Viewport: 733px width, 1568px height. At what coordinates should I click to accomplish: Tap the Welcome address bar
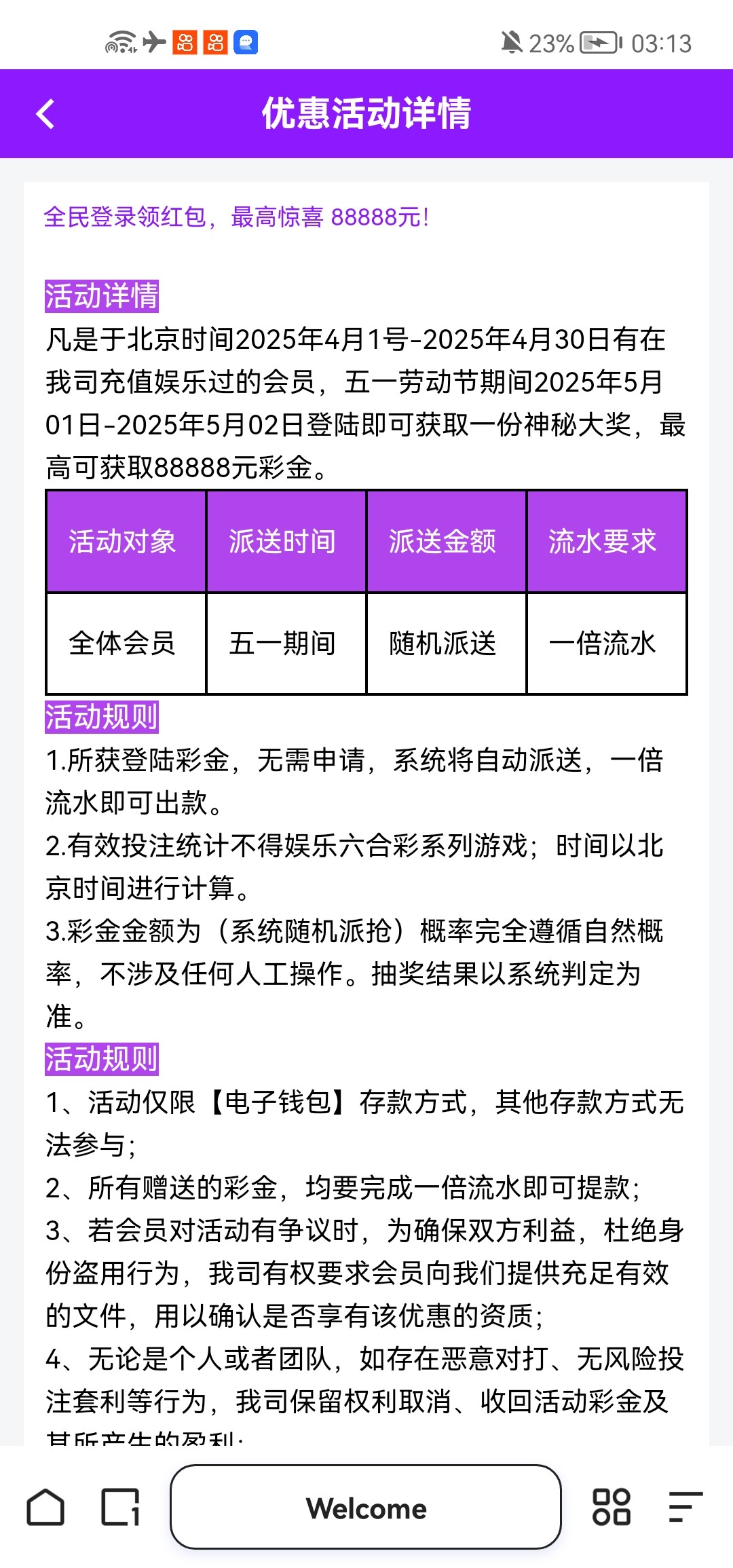pyautogui.click(x=366, y=1508)
